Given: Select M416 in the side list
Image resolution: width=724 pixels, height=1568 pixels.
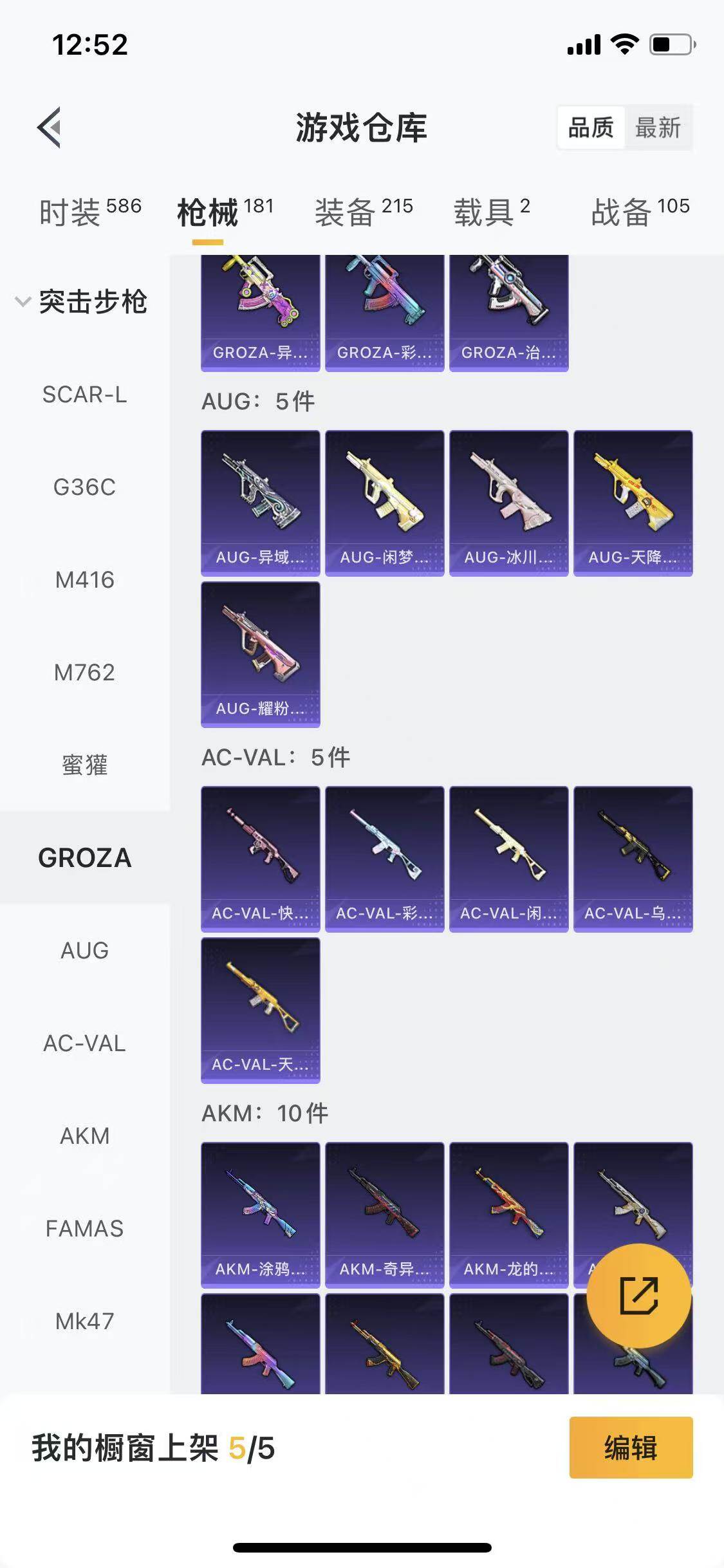Looking at the screenshot, I should [x=84, y=580].
